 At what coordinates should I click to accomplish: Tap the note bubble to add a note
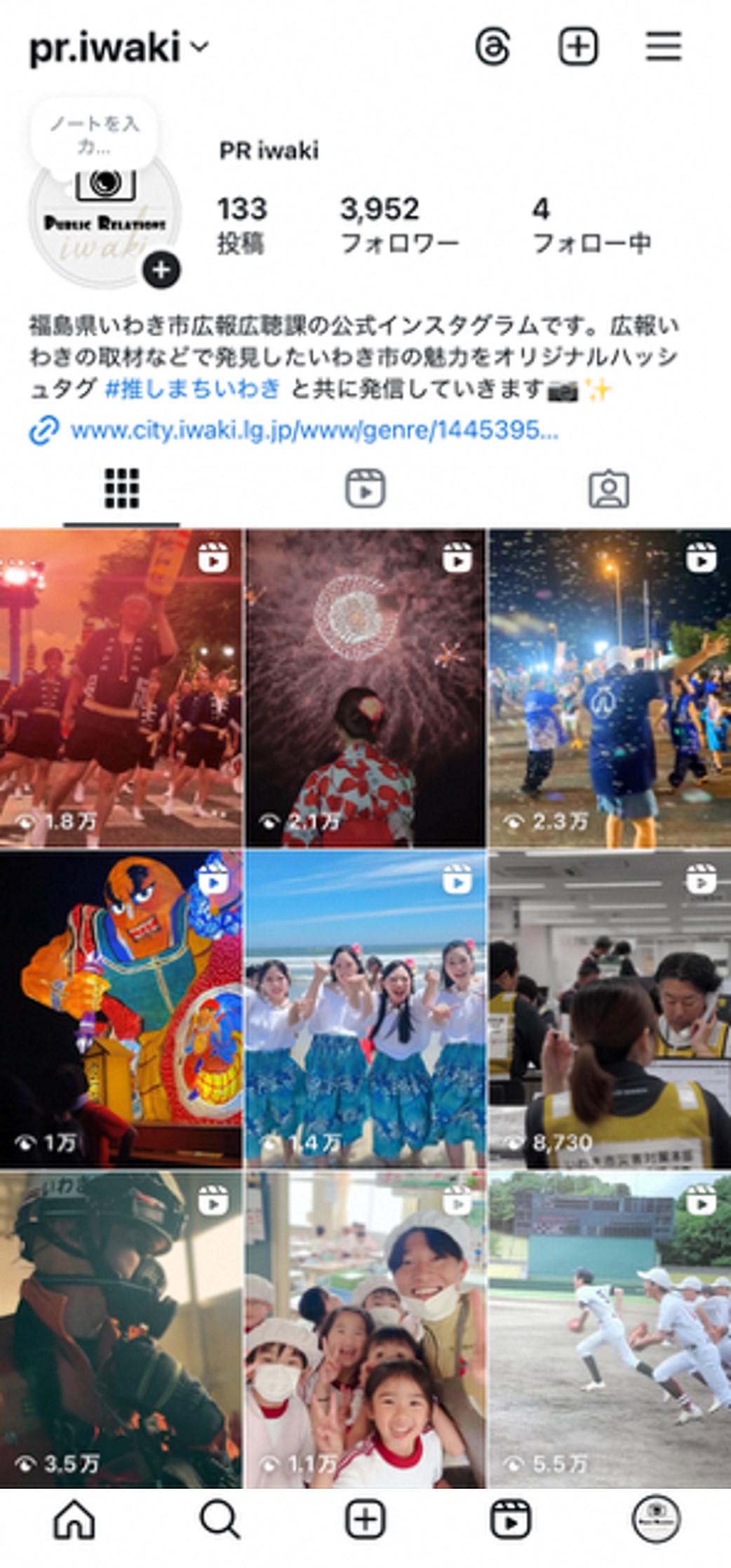coord(94,135)
